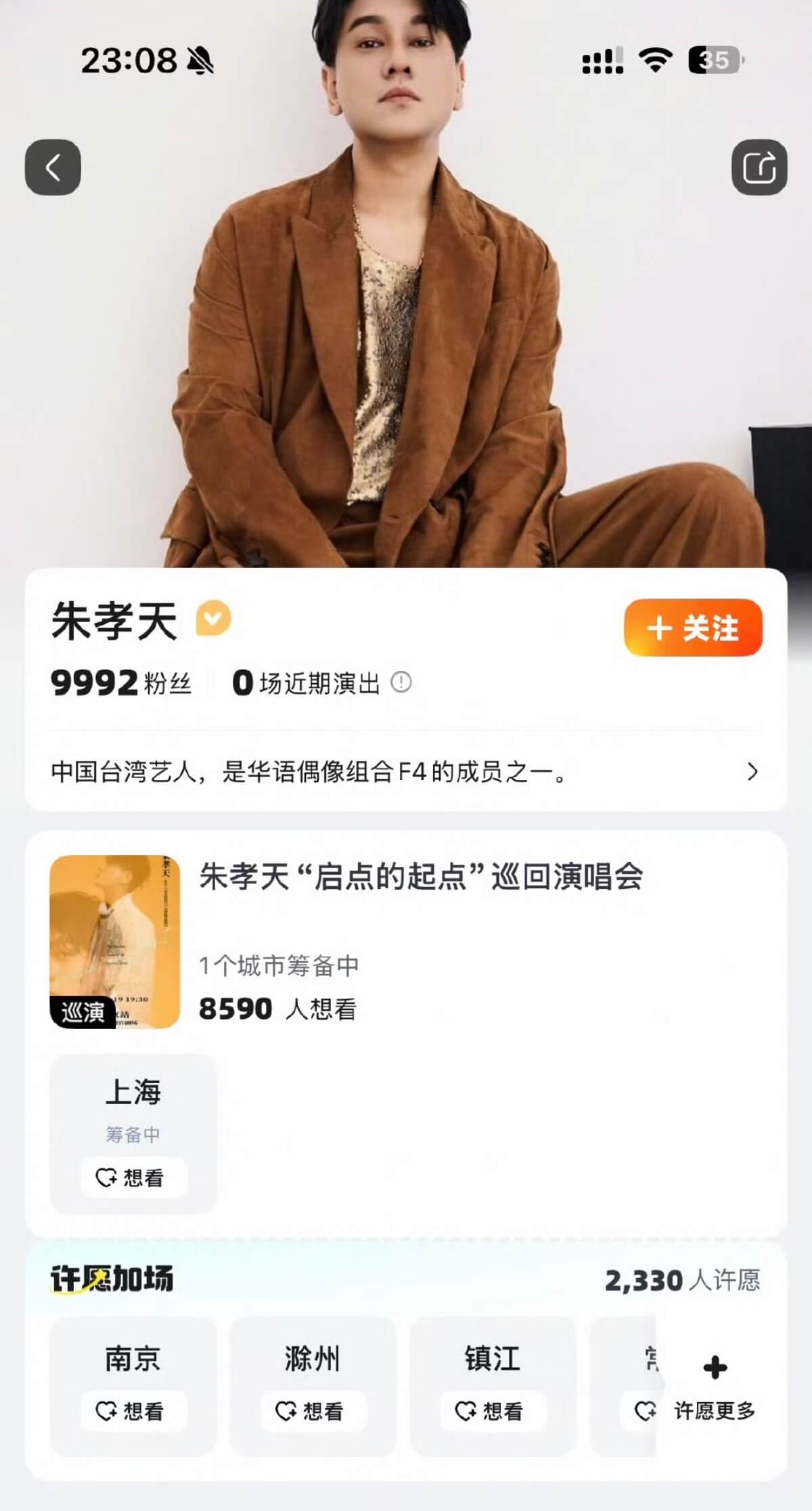Go back using the back arrow

click(x=53, y=167)
